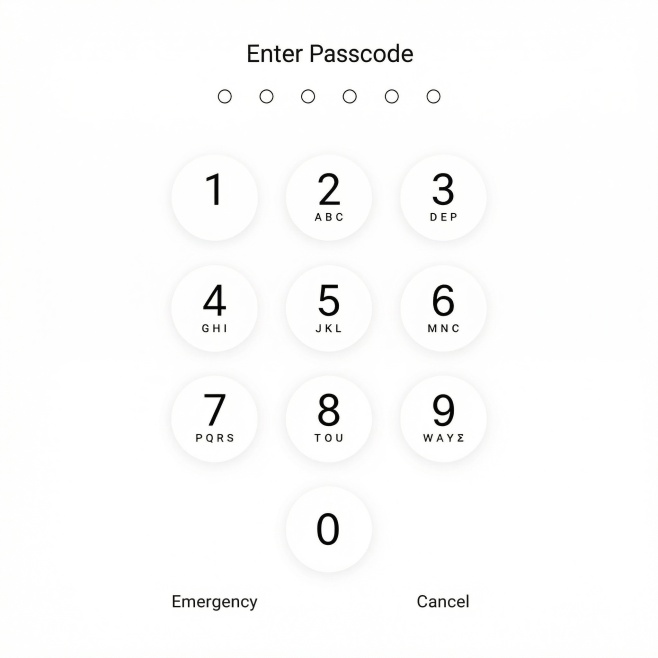Tap the number 5 key

coord(328,308)
